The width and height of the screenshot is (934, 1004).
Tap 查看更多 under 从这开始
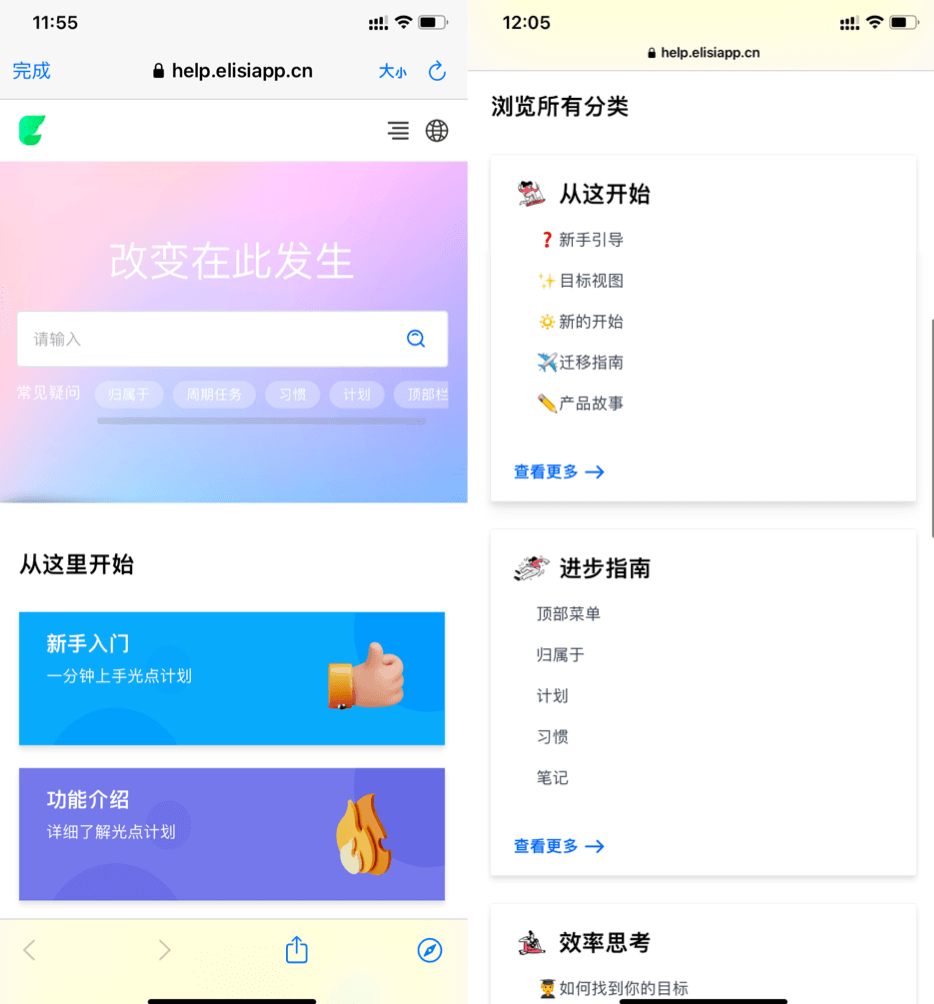559,472
